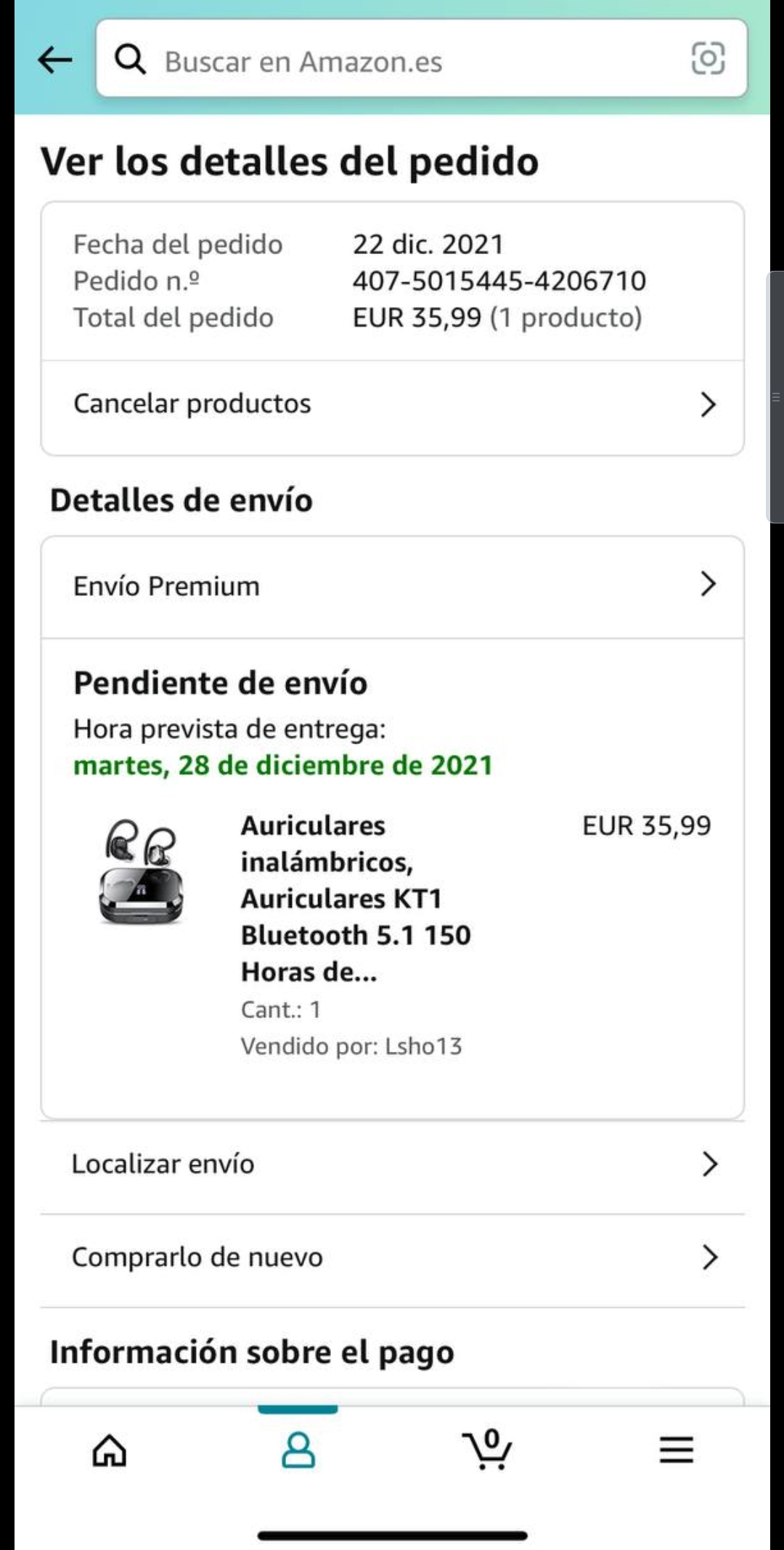784x1550 pixels.
Task: Choose Comprarlo de nuevo
Action: [392, 1257]
